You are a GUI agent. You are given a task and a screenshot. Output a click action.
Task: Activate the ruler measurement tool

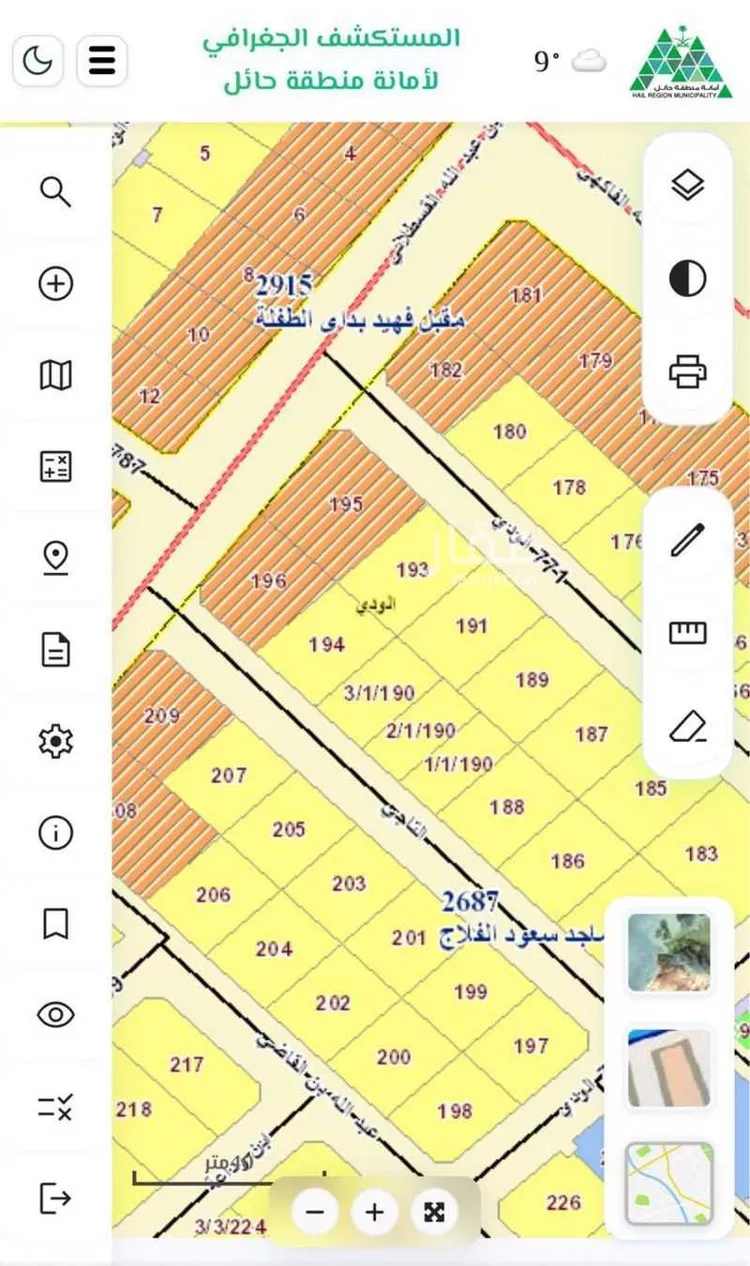(688, 632)
